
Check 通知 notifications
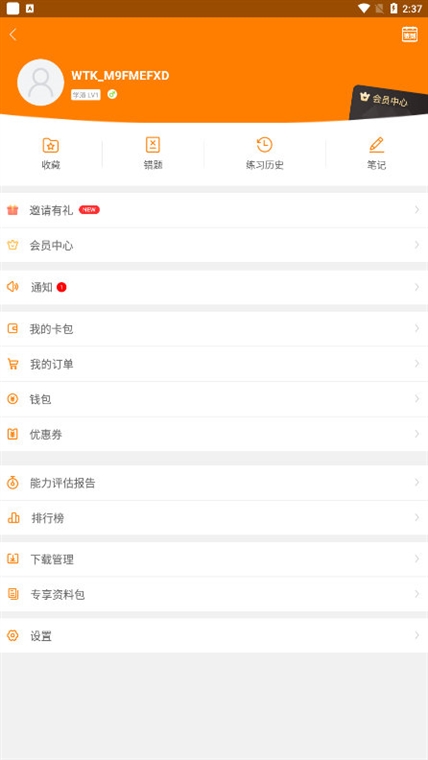click(x=214, y=287)
